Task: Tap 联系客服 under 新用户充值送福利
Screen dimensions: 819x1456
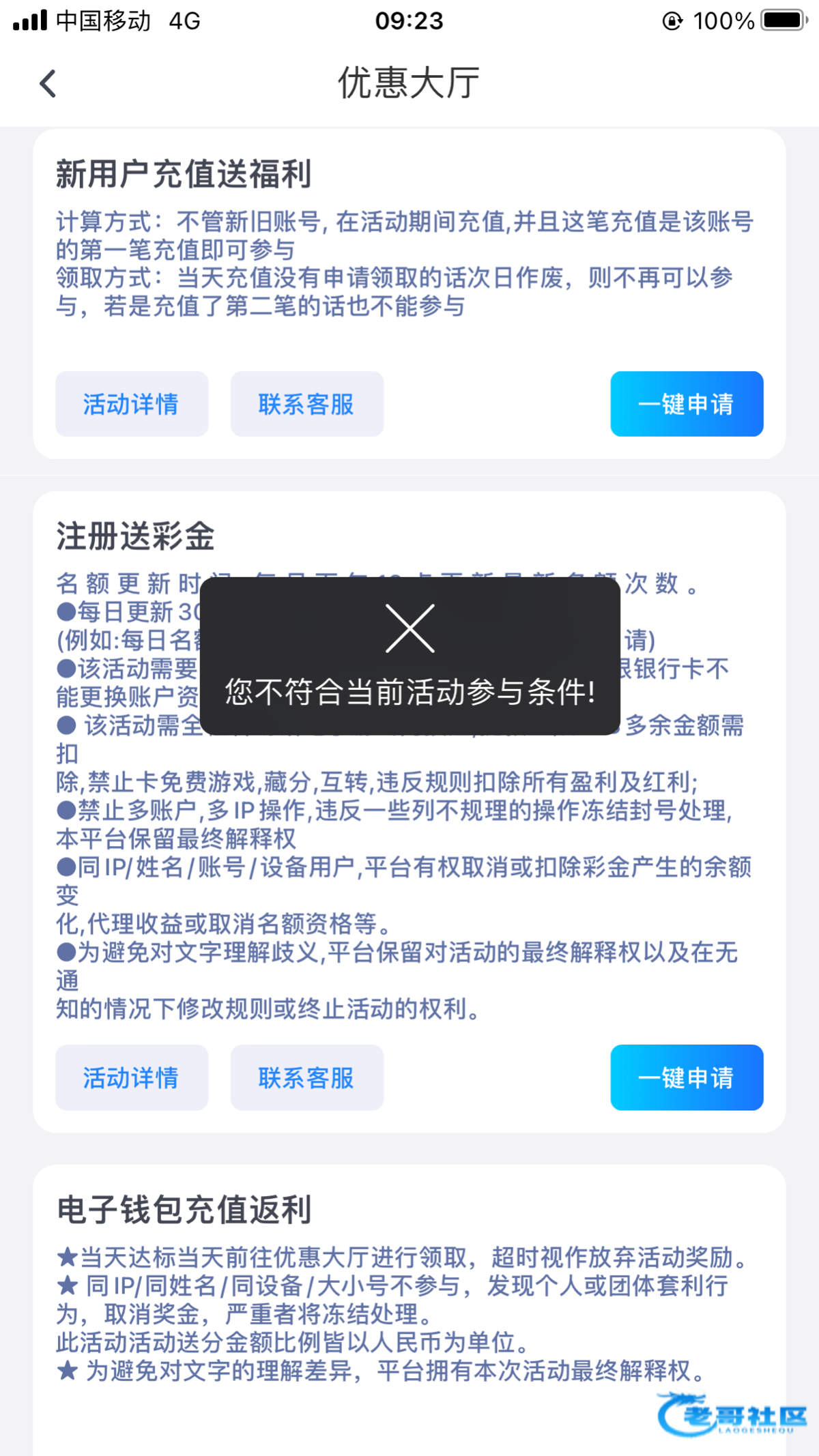Action: pos(306,404)
